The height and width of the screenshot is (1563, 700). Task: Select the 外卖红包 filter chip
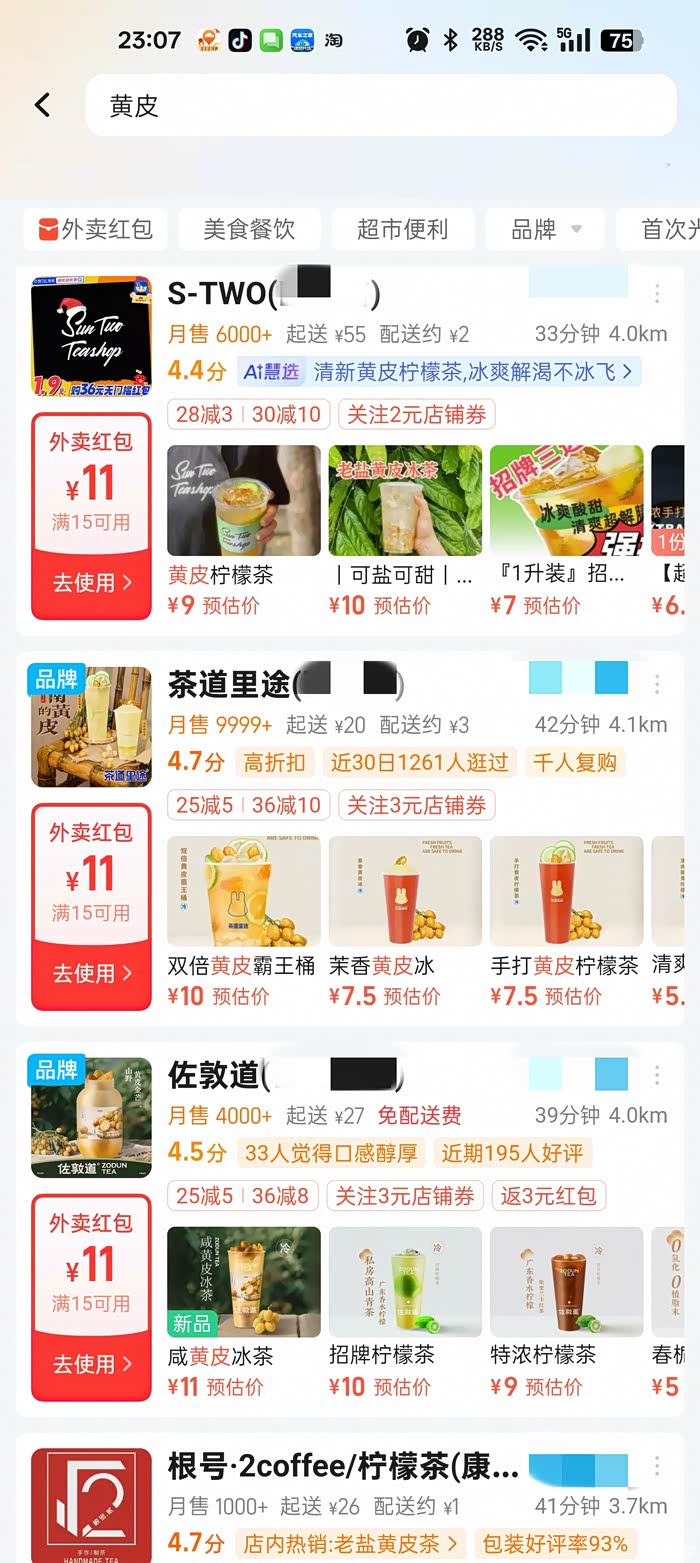[95, 229]
